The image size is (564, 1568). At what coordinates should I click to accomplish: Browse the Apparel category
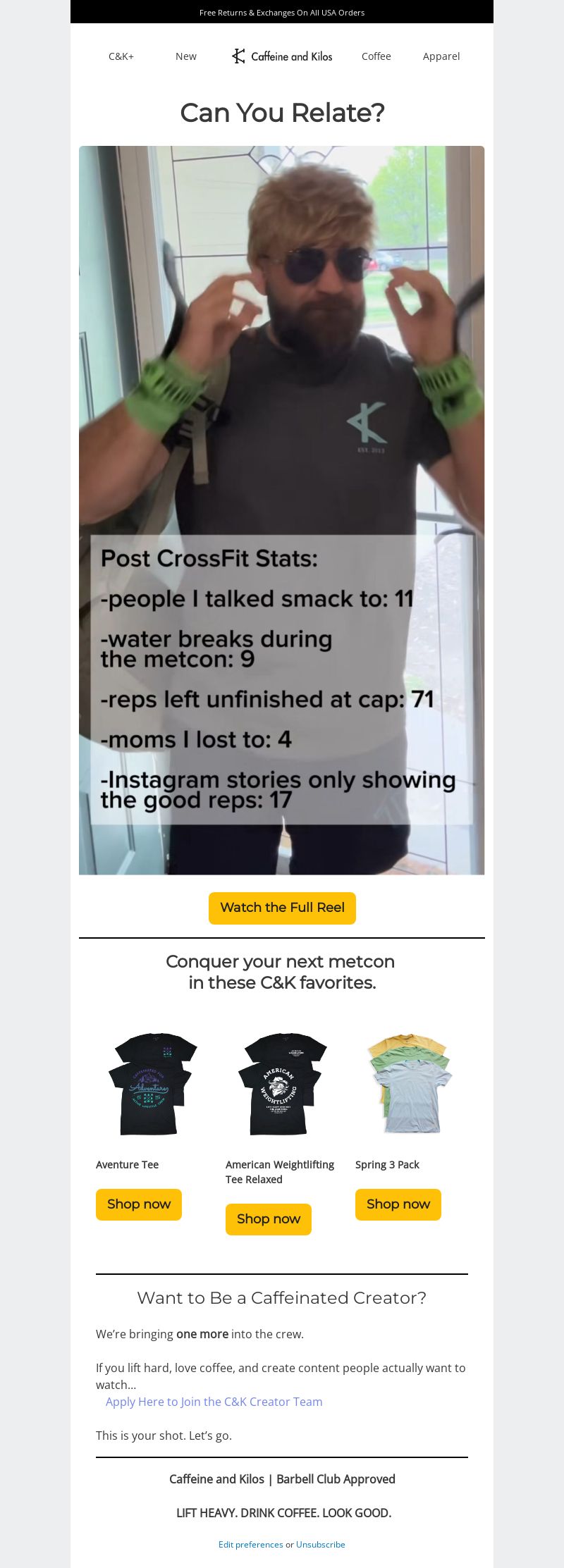click(x=441, y=56)
